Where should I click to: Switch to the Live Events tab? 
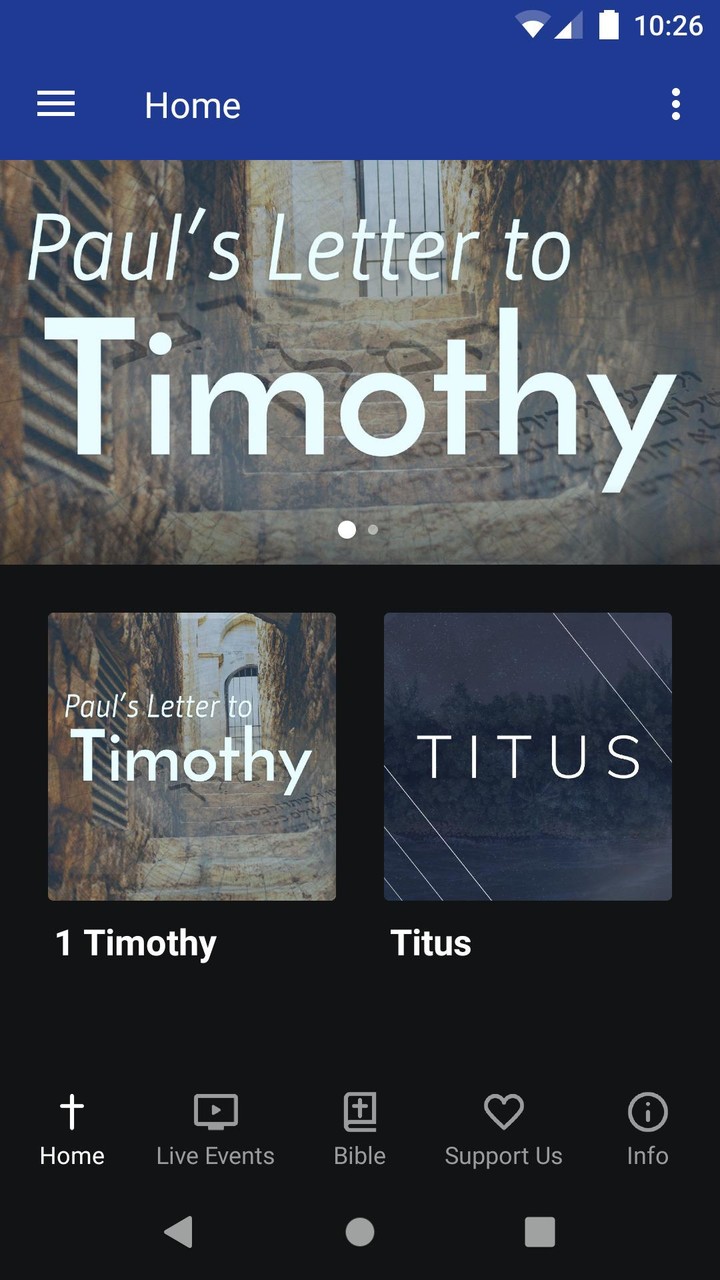pos(215,1130)
